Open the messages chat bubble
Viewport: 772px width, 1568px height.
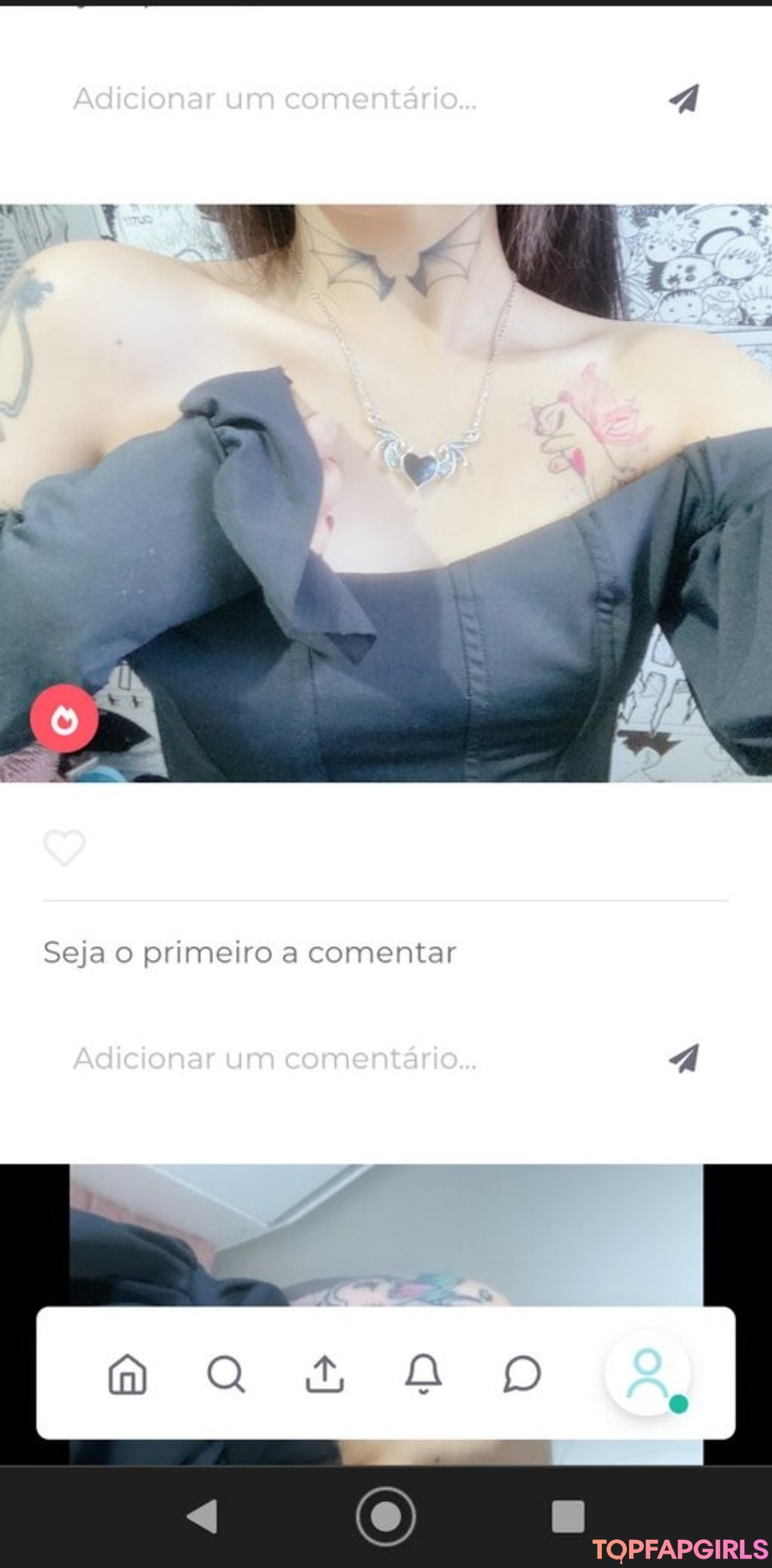(x=522, y=1374)
